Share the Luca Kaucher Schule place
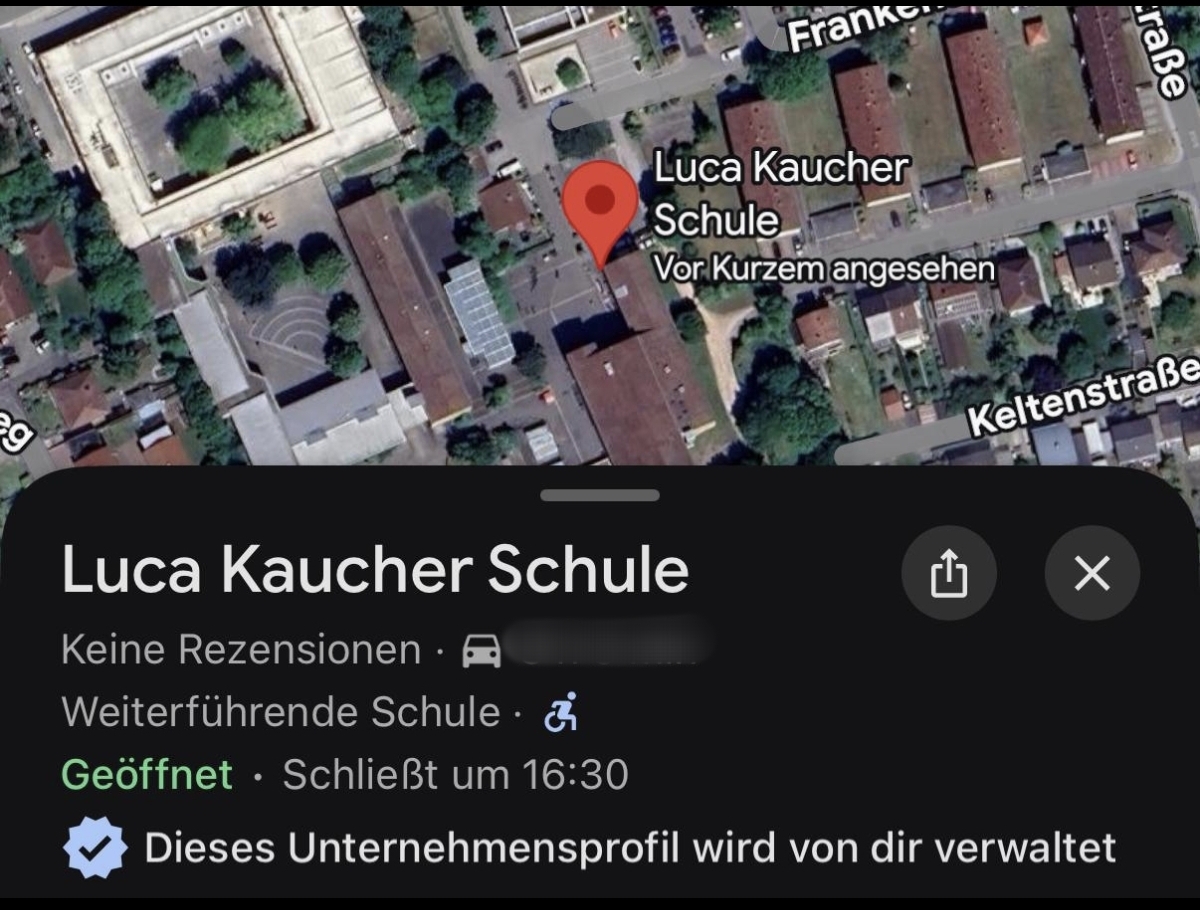The height and width of the screenshot is (910, 1200). 948,574
